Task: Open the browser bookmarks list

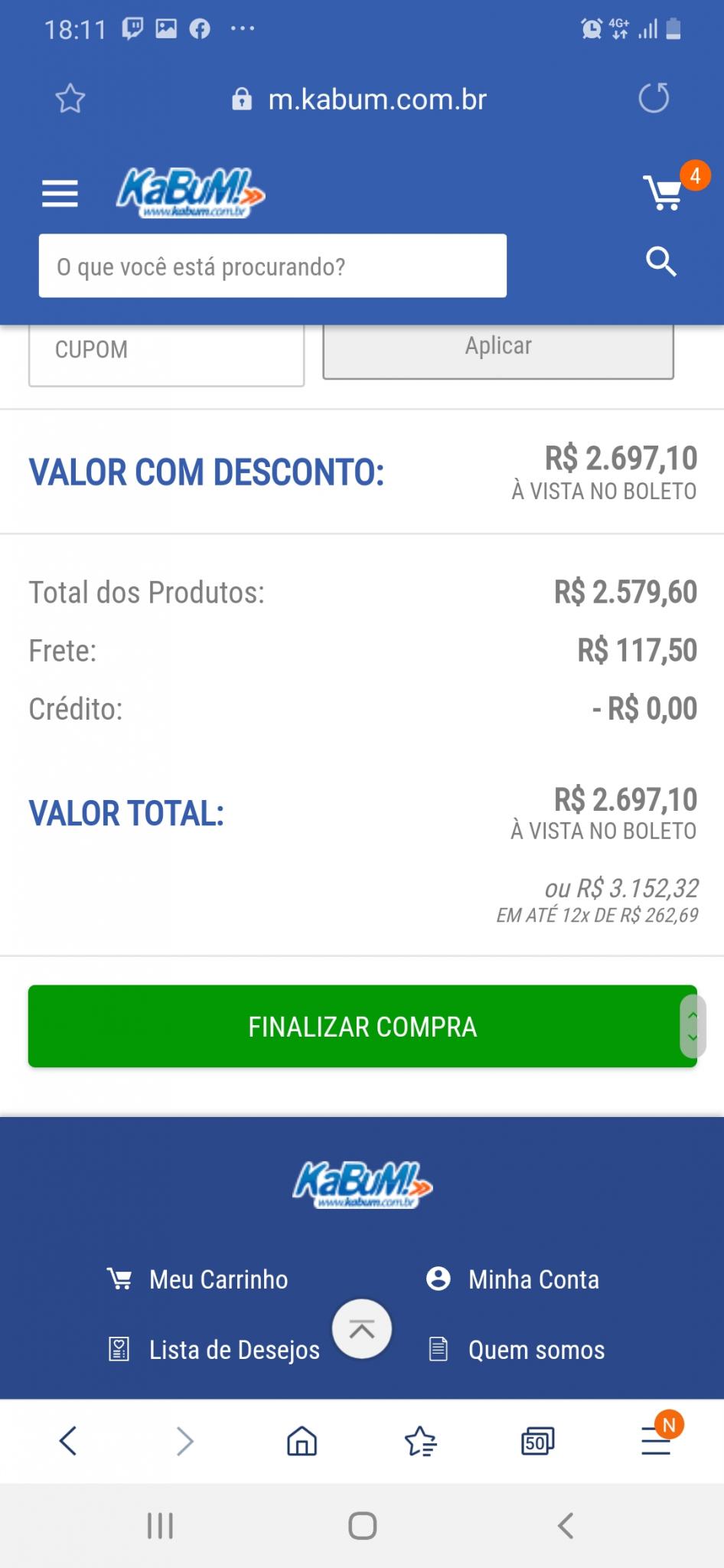Action: (x=420, y=1441)
